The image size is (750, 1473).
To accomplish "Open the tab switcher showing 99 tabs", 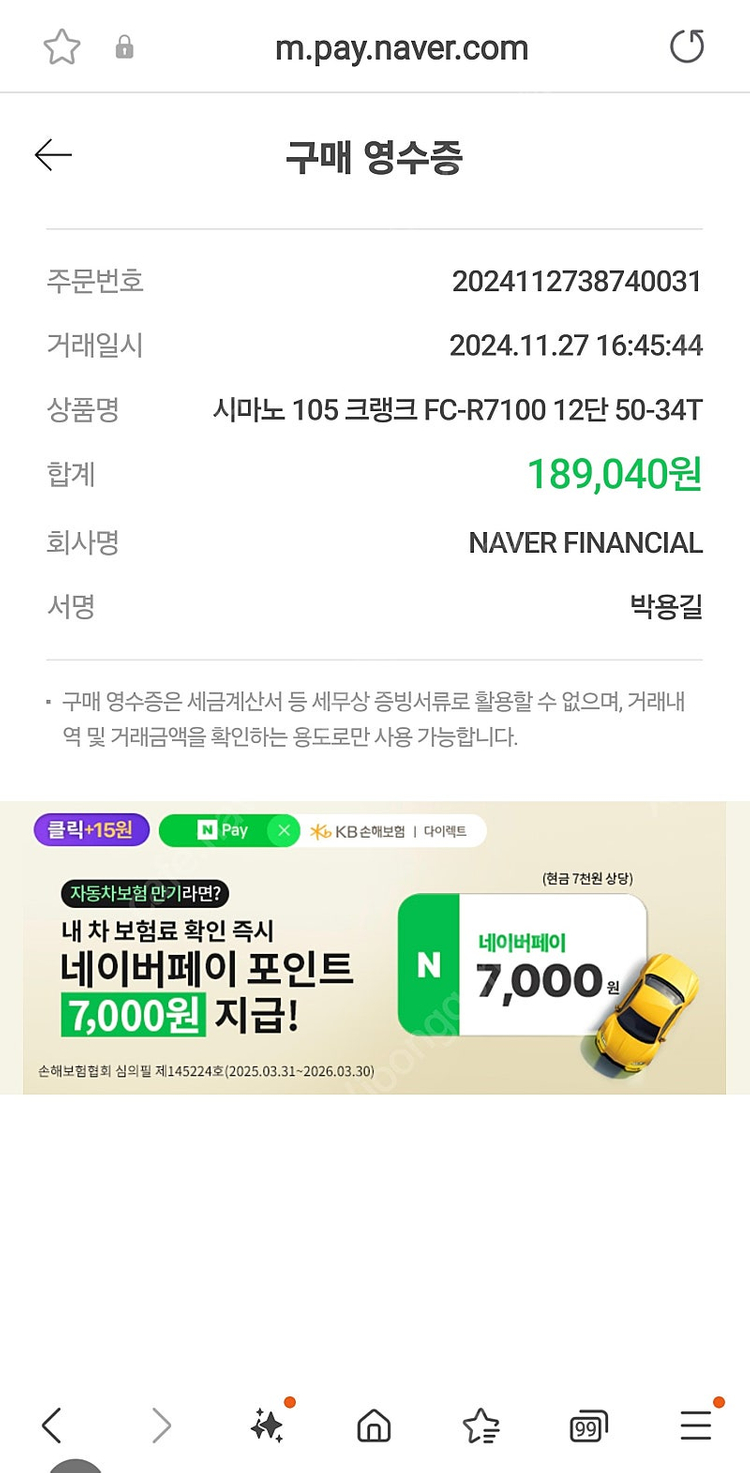I will (589, 1425).
